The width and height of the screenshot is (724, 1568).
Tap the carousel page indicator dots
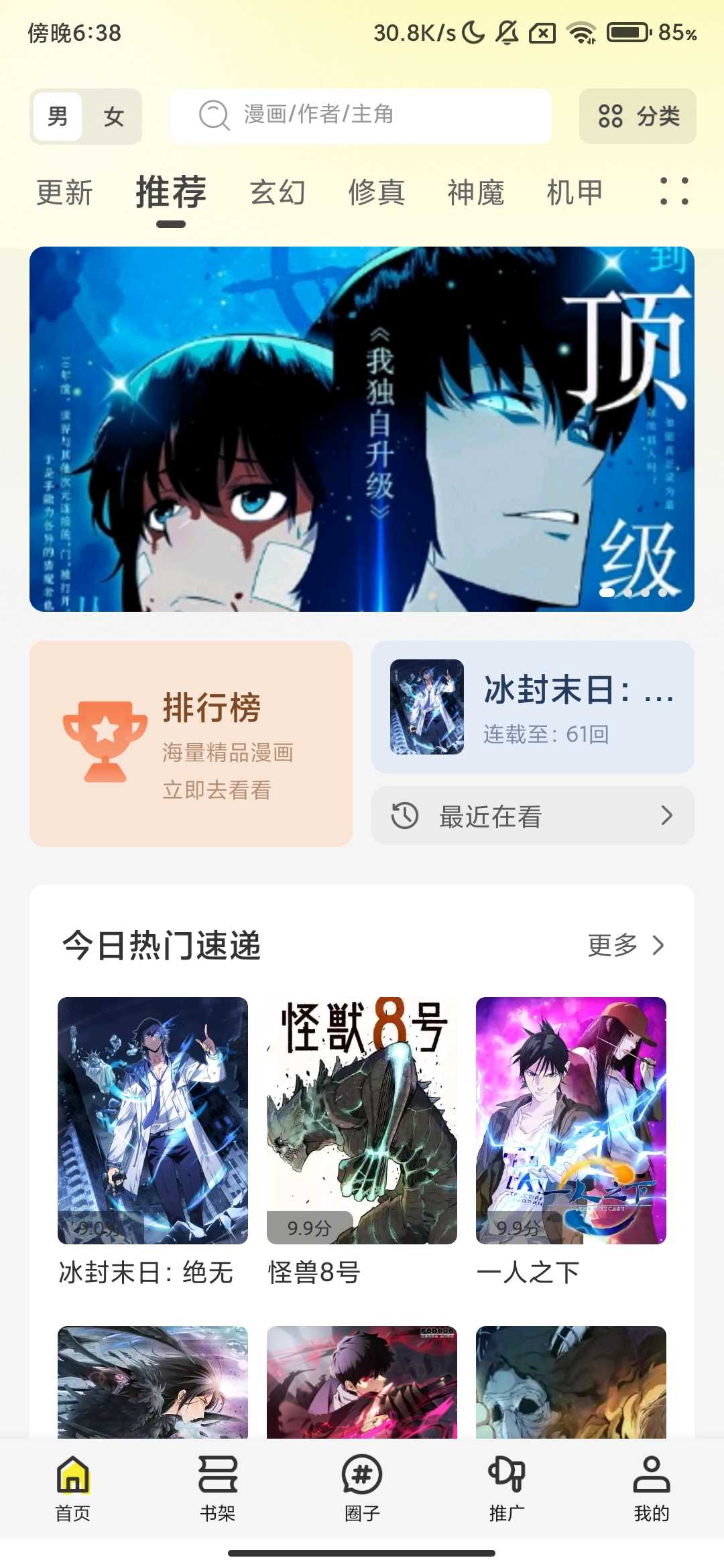(x=633, y=594)
